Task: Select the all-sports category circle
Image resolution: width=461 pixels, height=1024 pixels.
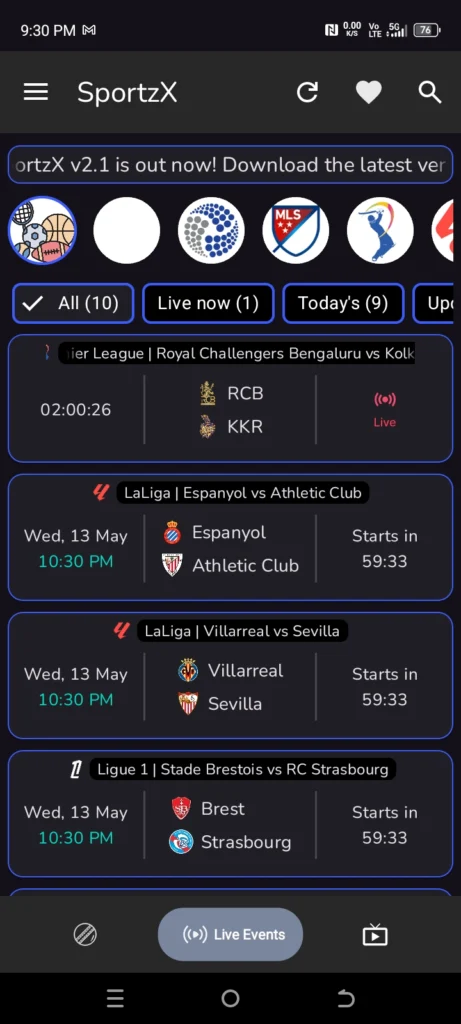Action: [x=42, y=231]
